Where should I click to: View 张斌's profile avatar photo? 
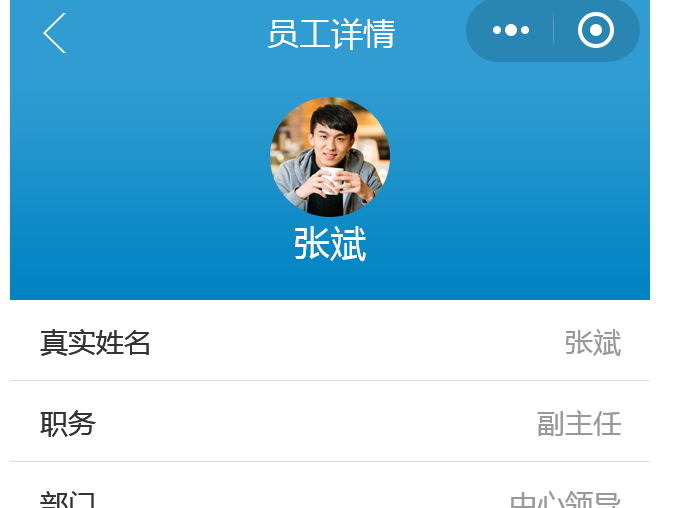click(x=330, y=157)
